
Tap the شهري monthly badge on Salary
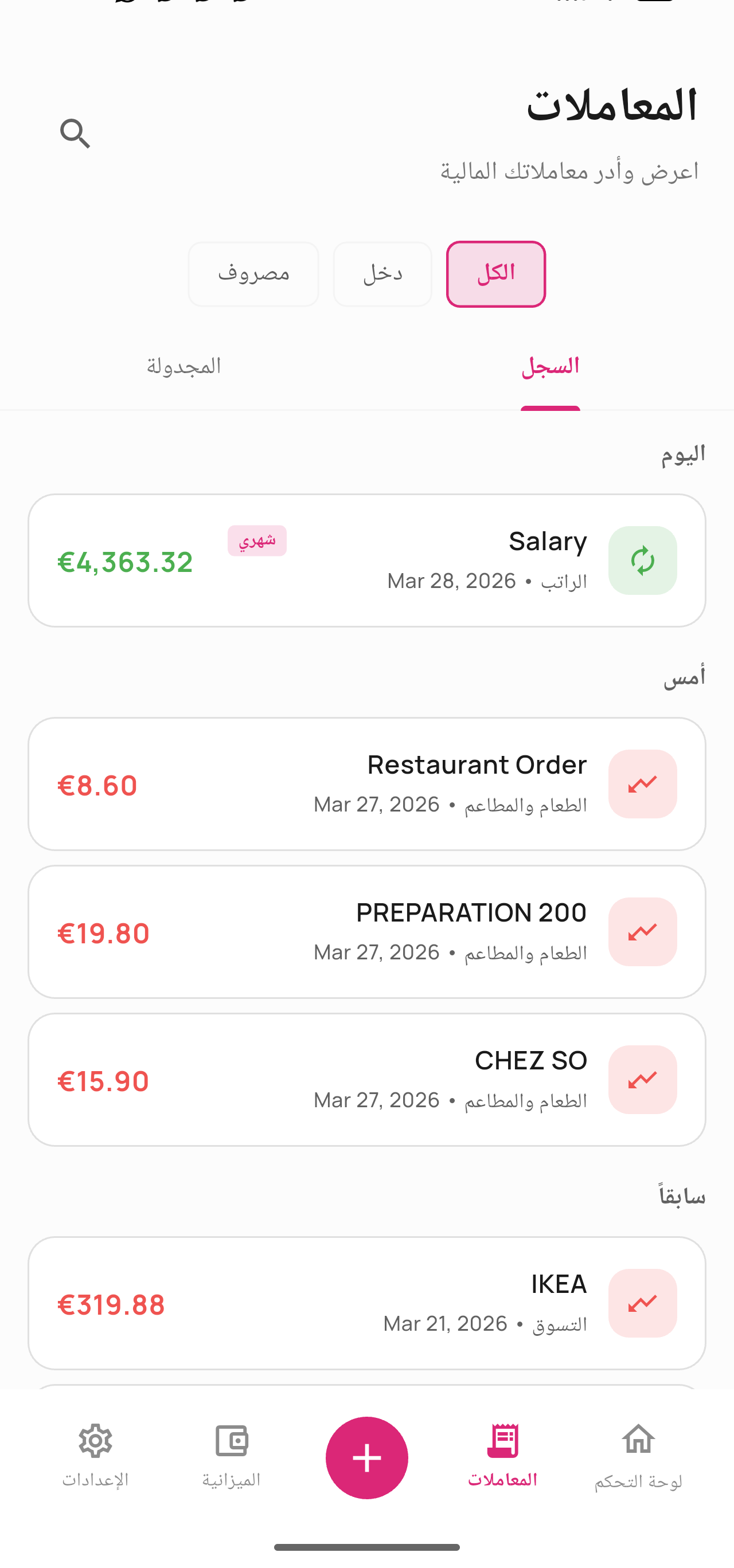pyautogui.click(x=256, y=540)
